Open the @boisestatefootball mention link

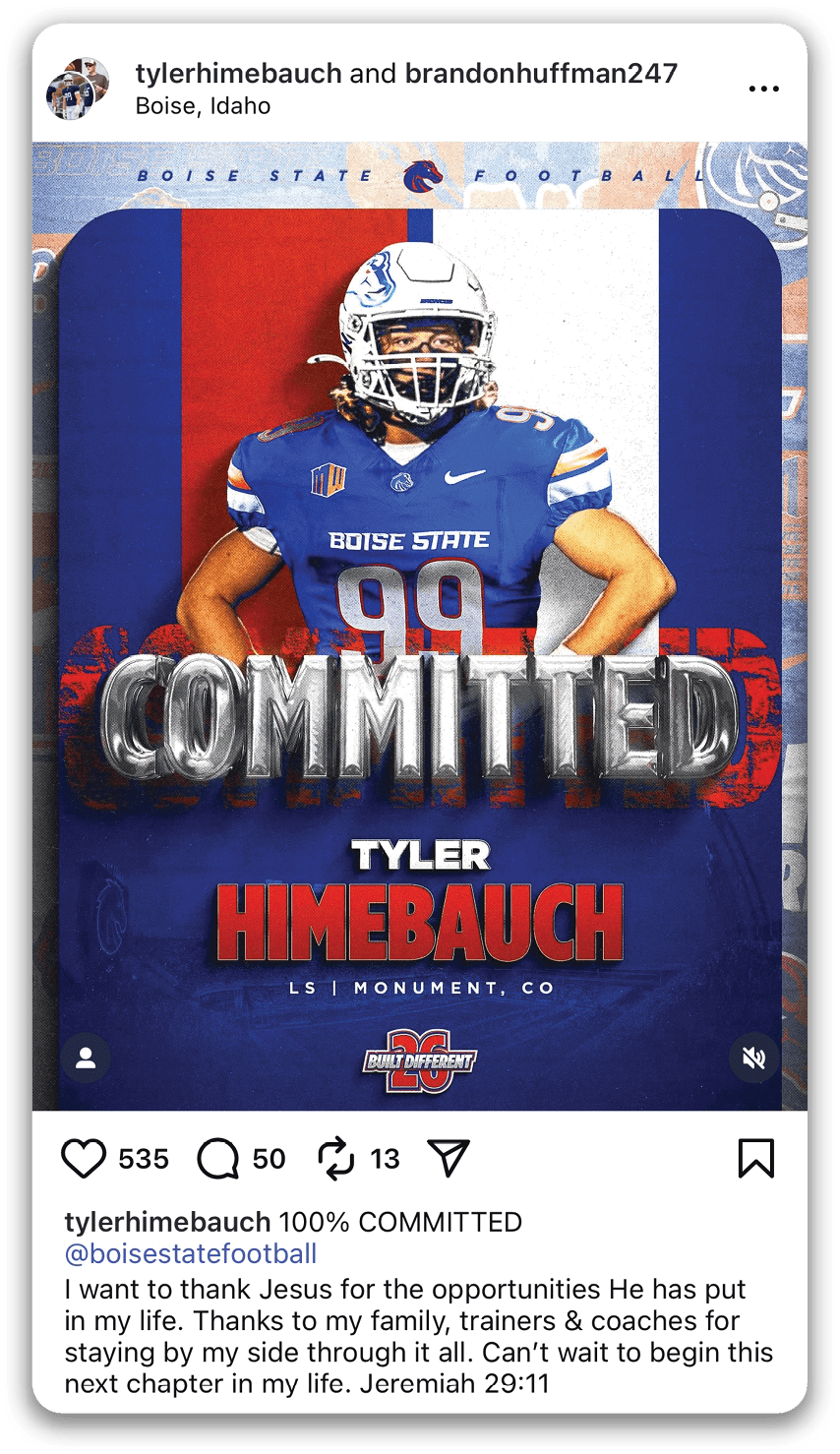pos(191,1254)
